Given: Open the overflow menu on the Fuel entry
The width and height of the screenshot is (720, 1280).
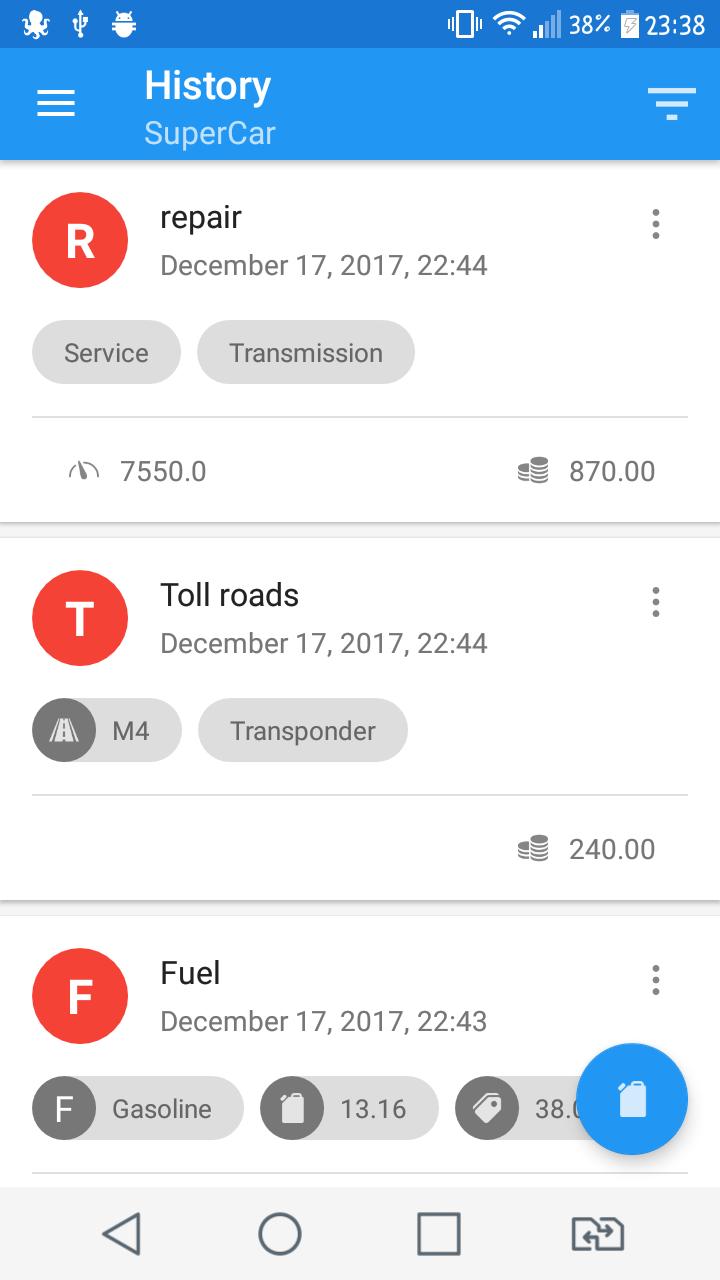Looking at the screenshot, I should [655, 981].
